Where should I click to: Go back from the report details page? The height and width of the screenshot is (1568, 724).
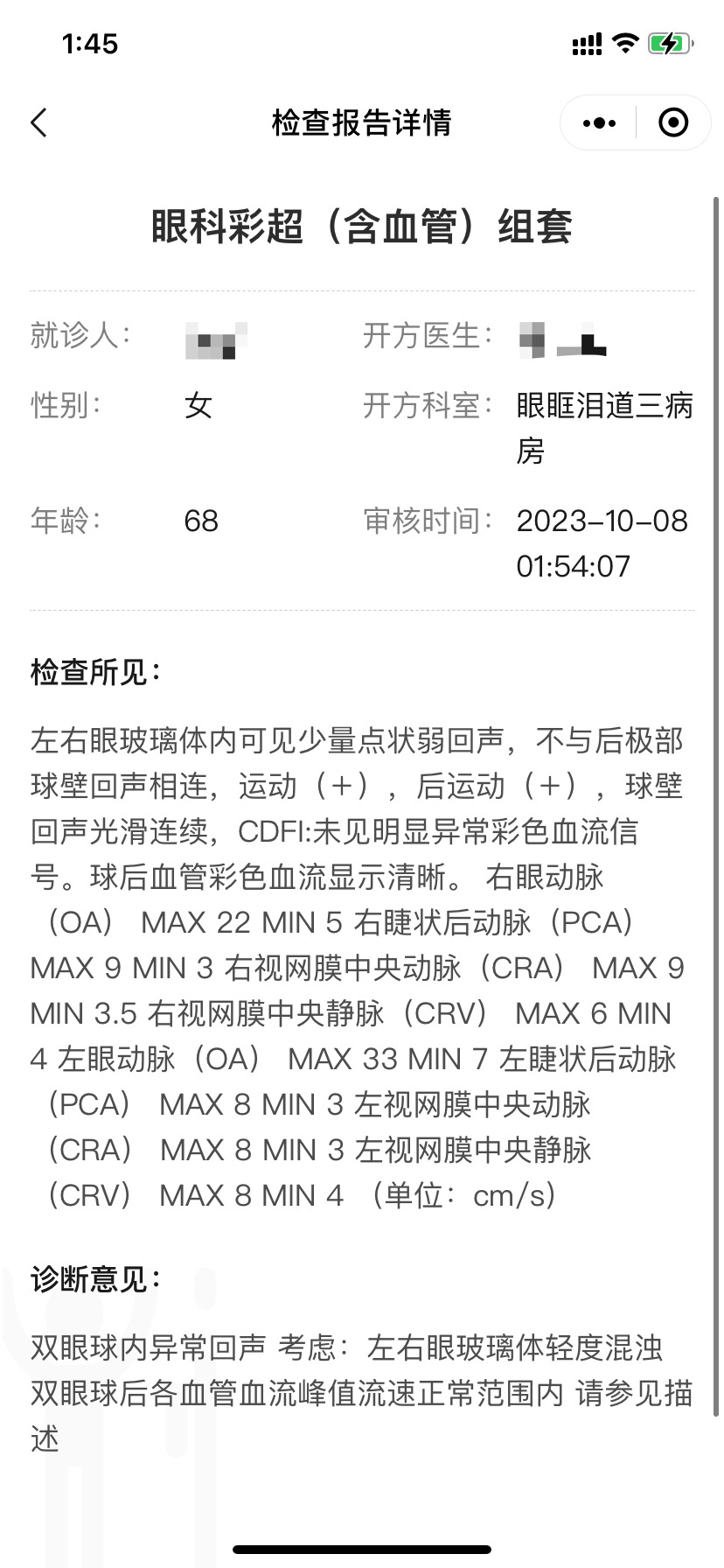pos(38,122)
